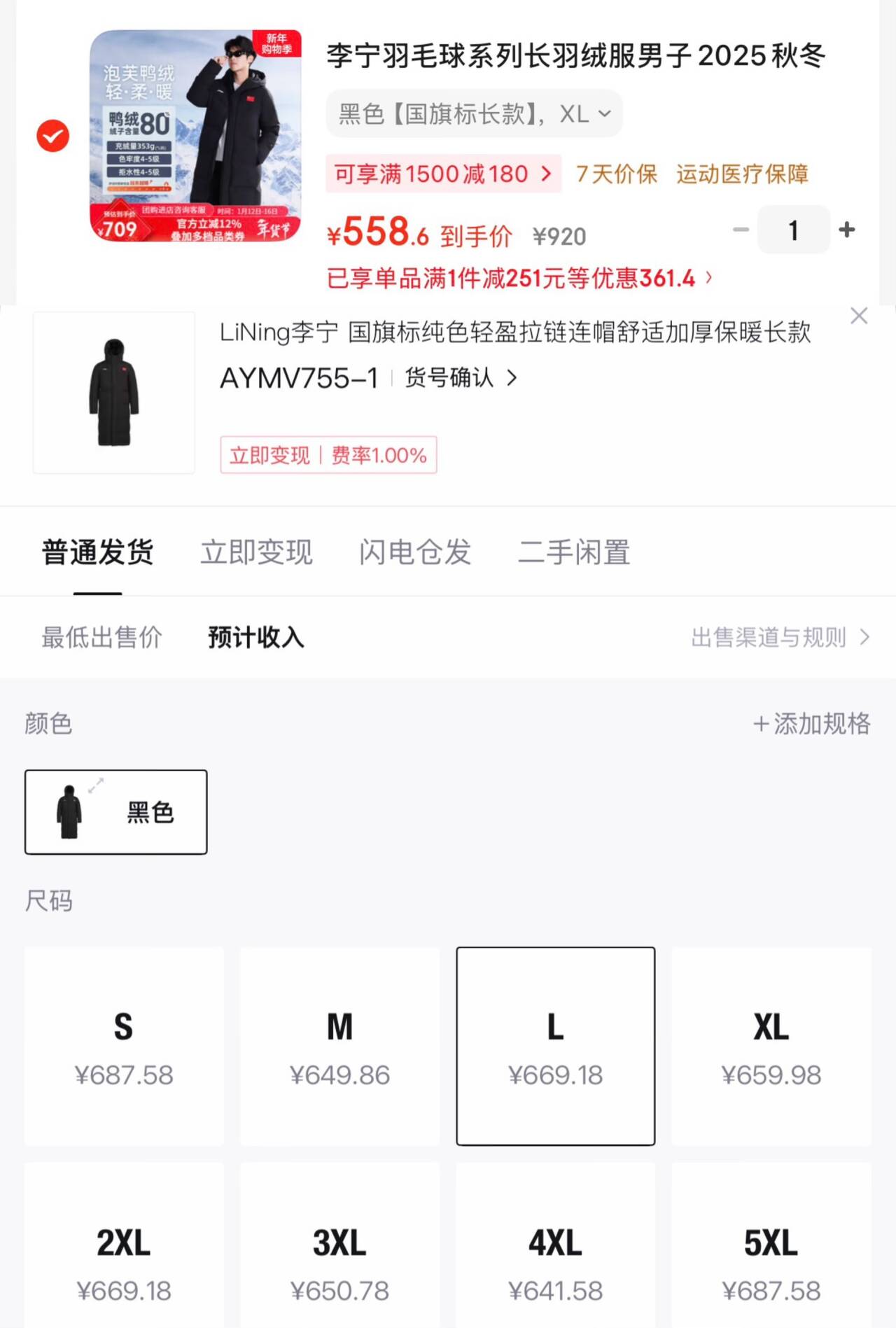Screen dimensions: 896x1328
Task: Choose size 3XL at ¥650.78
Action: [x=339, y=1260]
